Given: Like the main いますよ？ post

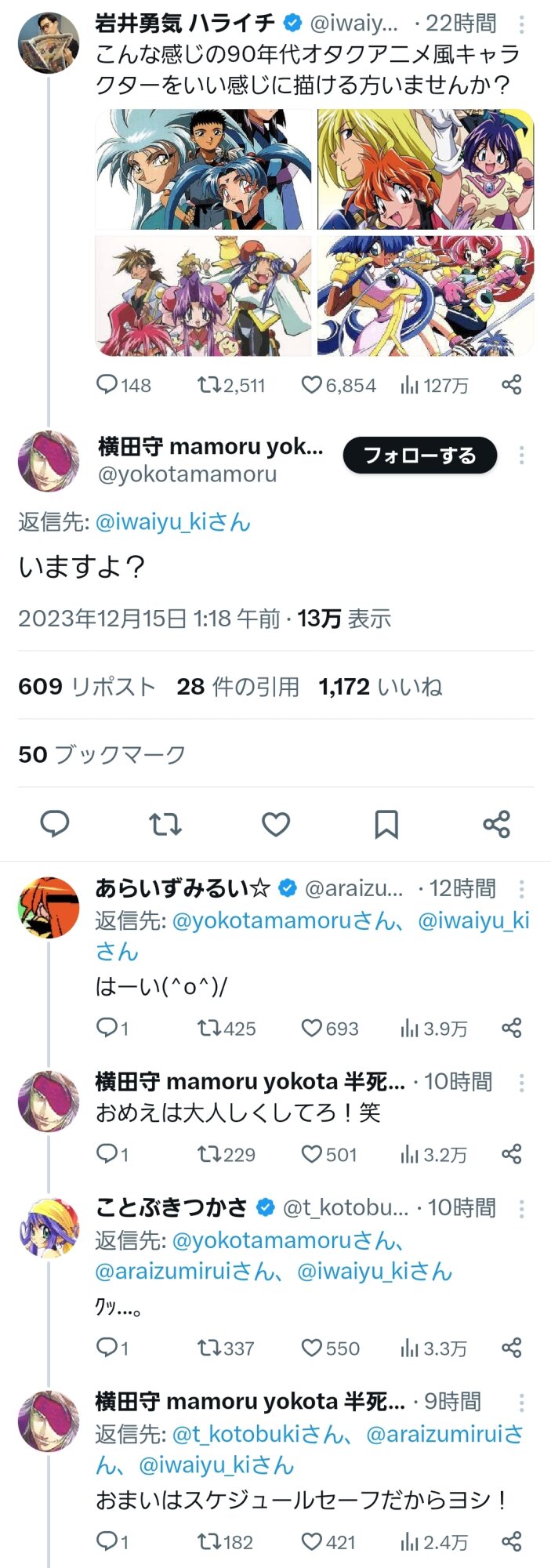Looking at the screenshot, I should (x=276, y=824).
